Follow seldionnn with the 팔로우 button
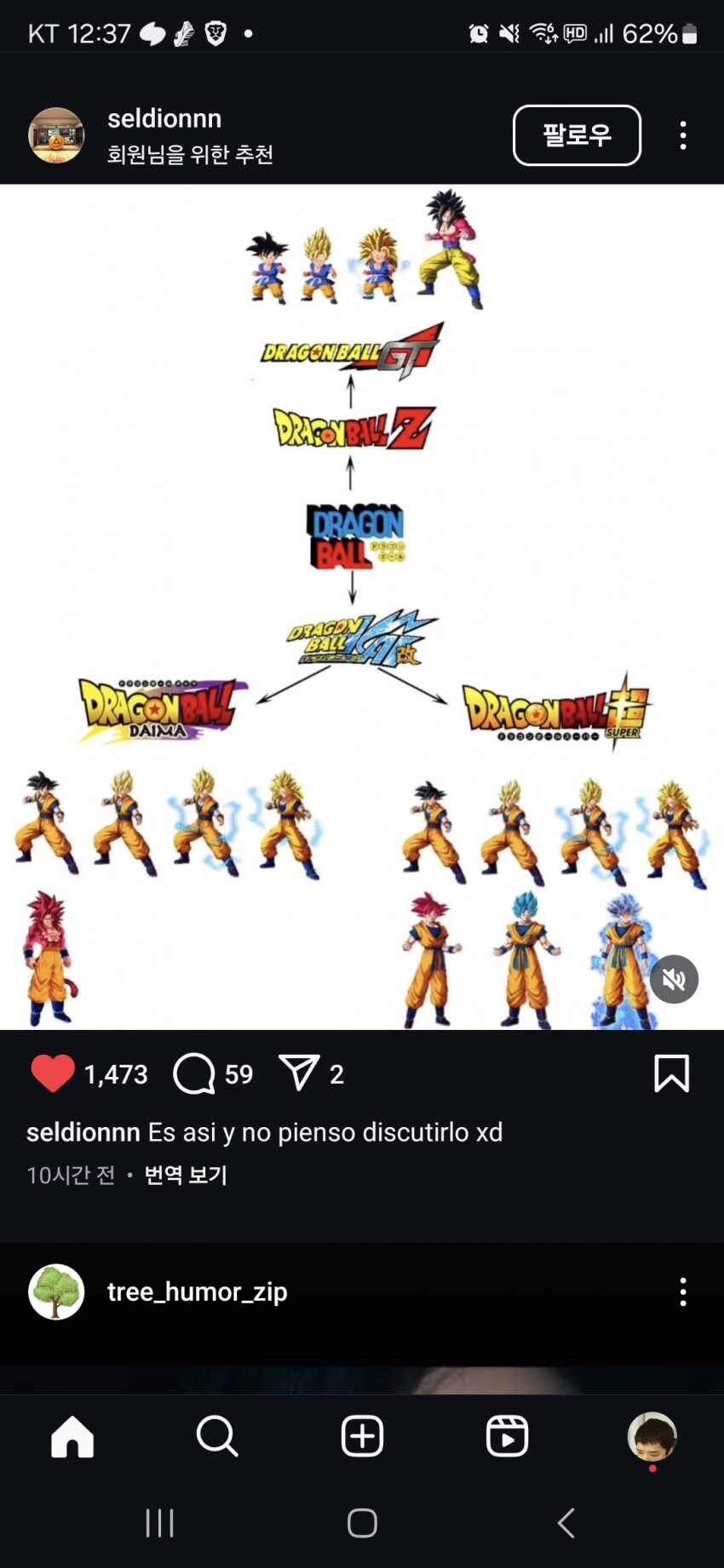This screenshot has width=724, height=1568. 577,134
